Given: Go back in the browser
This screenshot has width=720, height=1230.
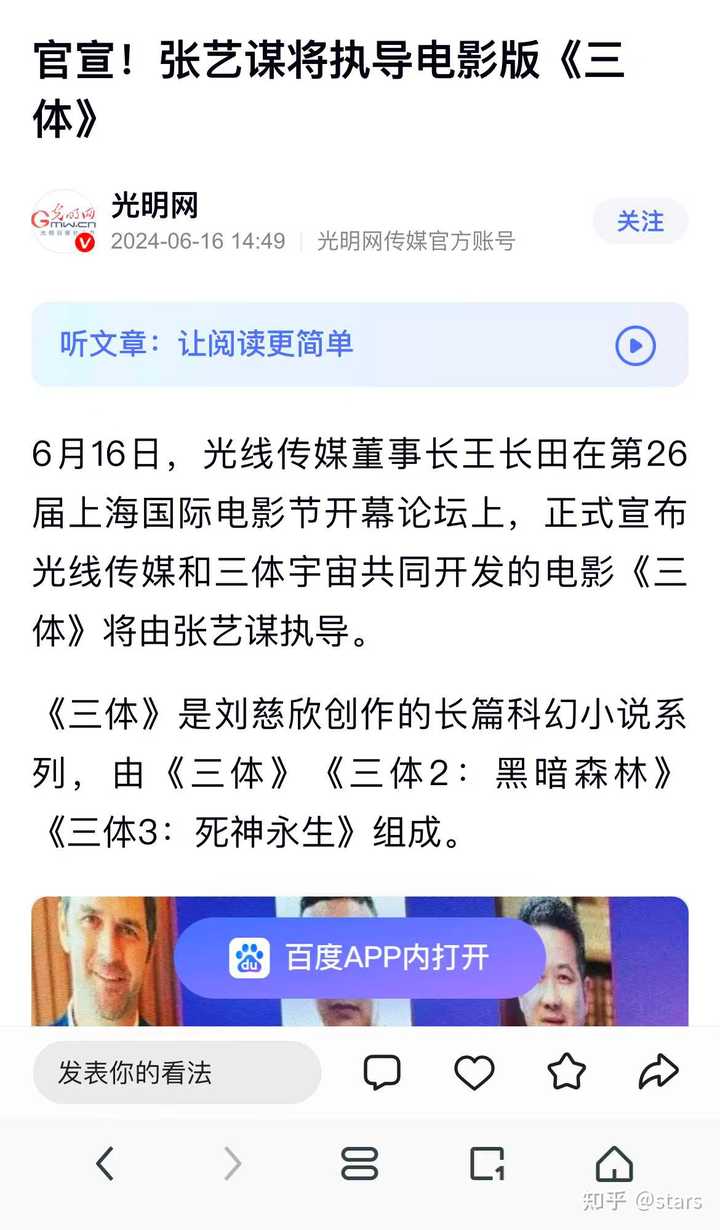Looking at the screenshot, I should 105,1163.
